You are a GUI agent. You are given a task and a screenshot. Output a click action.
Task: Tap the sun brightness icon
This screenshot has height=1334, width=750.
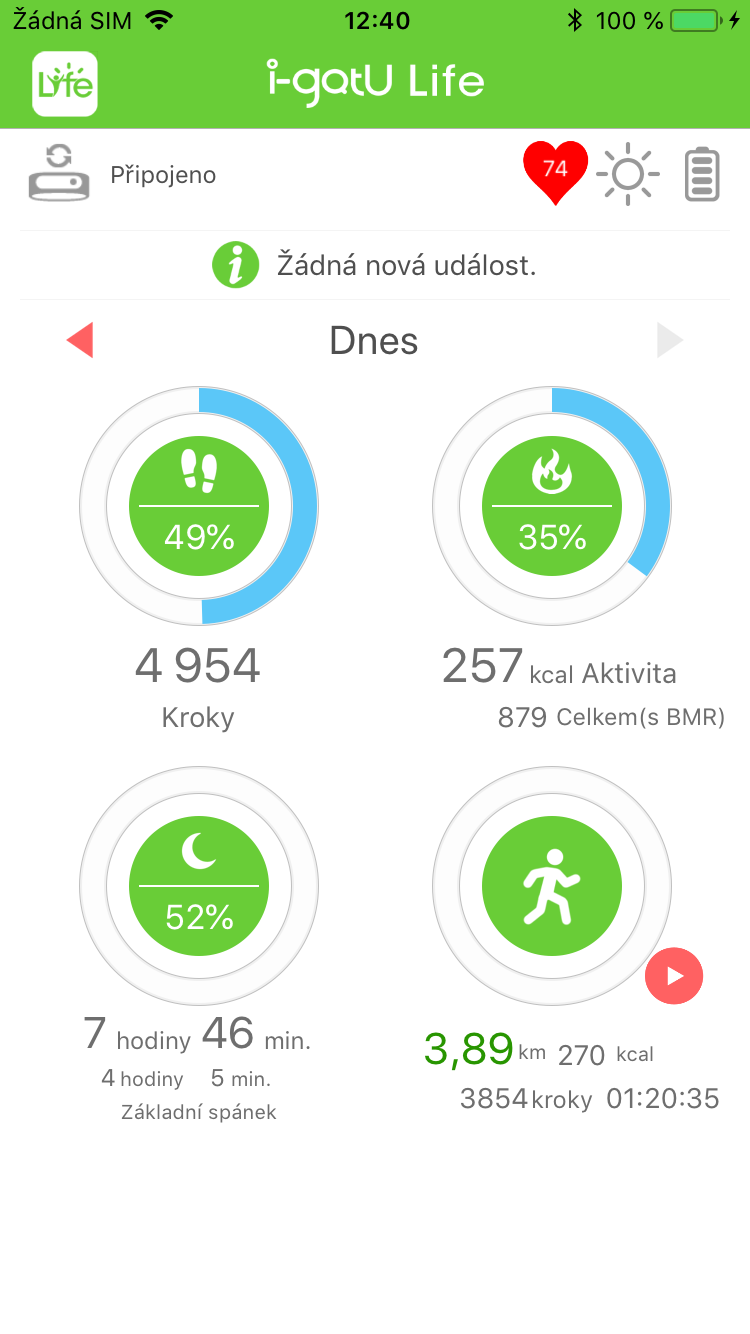coord(628,175)
